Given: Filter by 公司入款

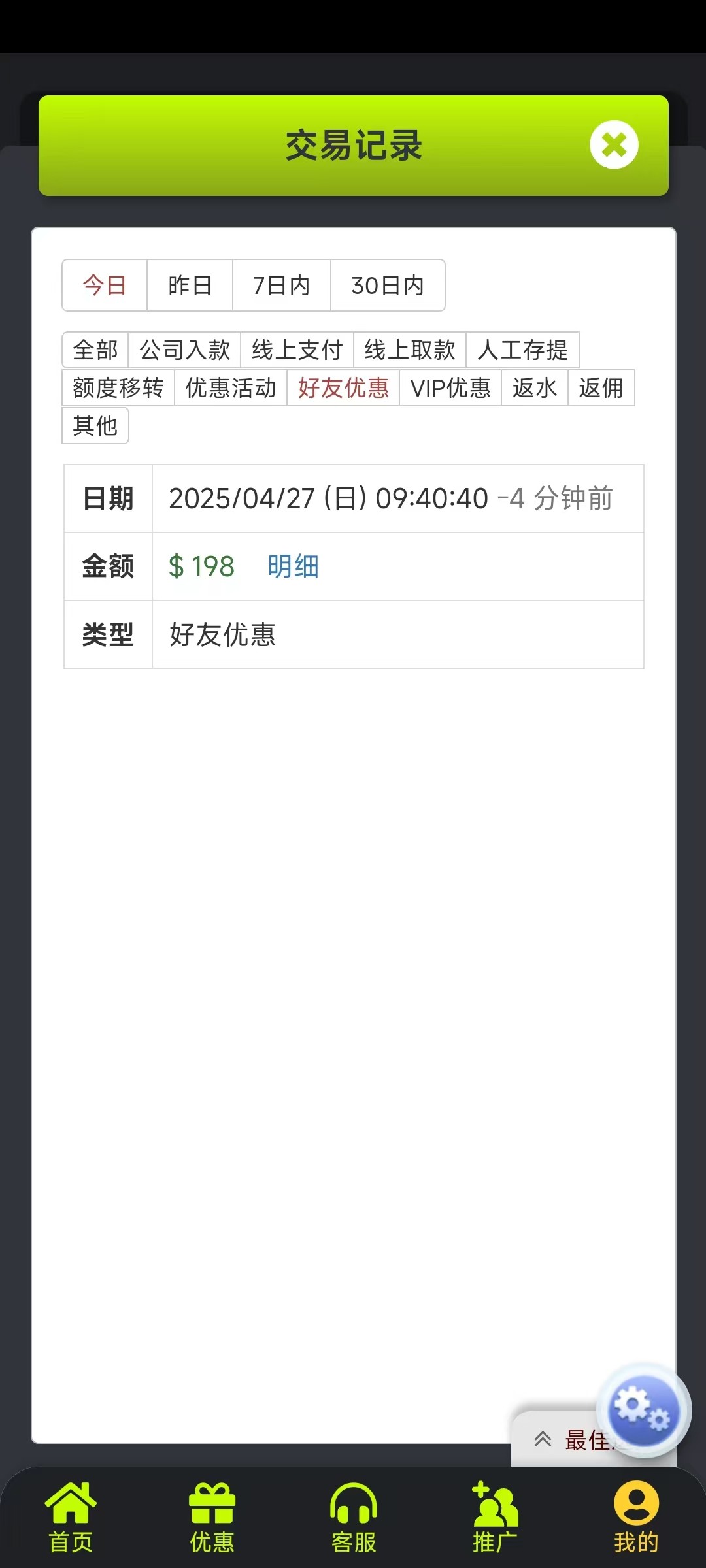Looking at the screenshot, I should pyautogui.click(x=185, y=350).
